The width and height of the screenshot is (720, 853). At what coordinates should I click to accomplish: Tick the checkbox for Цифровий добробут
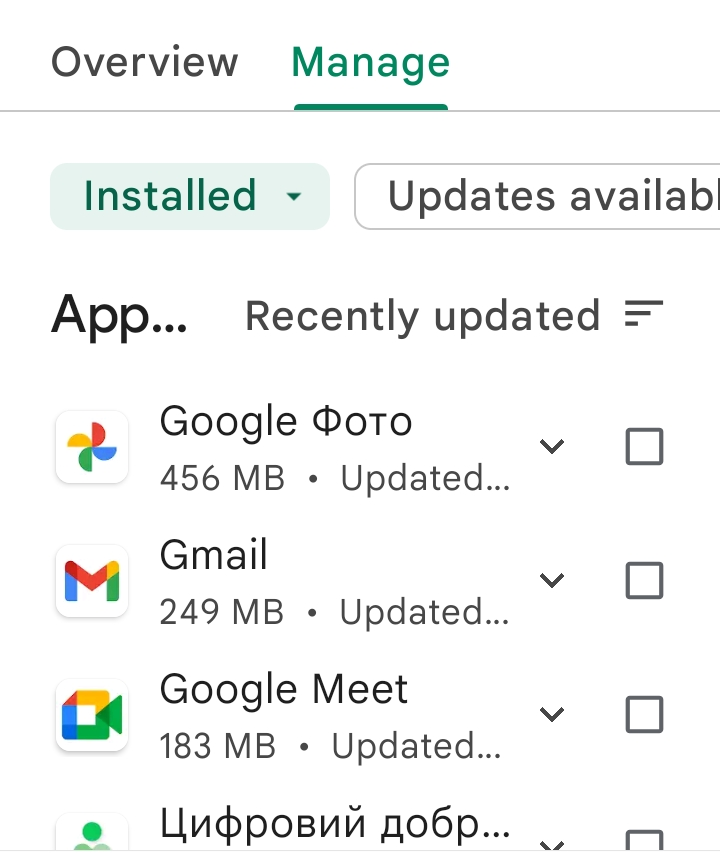[x=644, y=843]
